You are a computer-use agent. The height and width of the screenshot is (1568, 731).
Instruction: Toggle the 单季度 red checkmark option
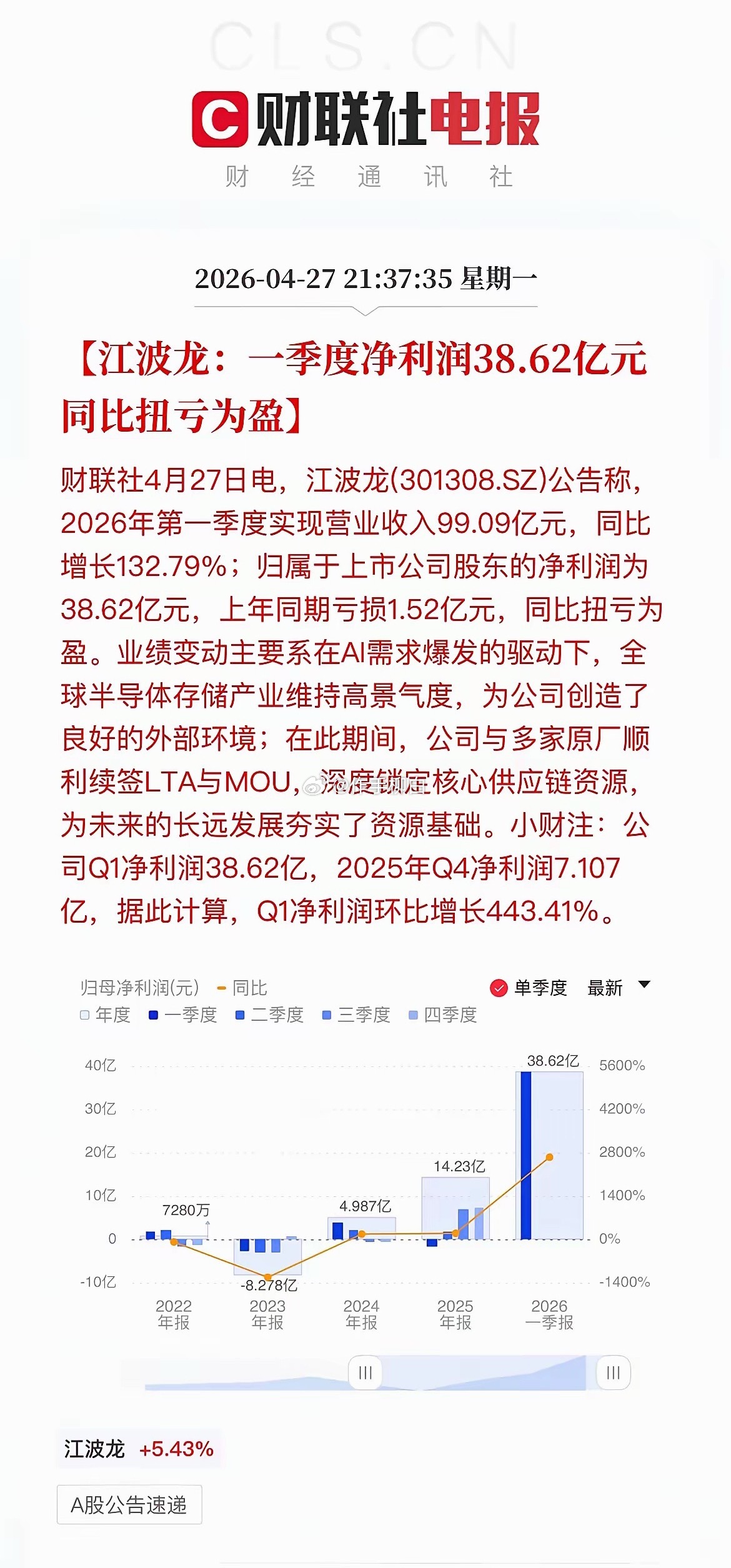[x=499, y=987]
